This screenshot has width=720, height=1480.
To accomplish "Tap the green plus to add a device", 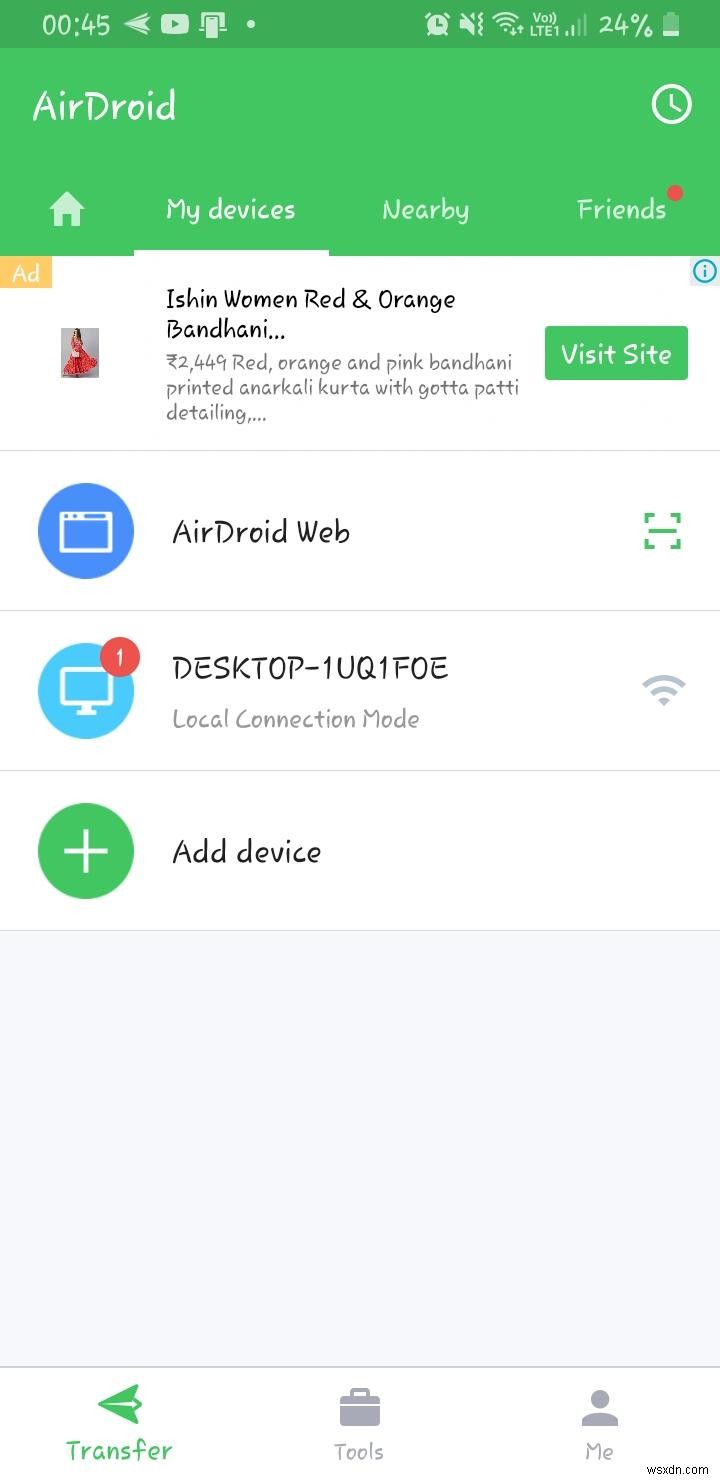I will (x=85, y=851).
